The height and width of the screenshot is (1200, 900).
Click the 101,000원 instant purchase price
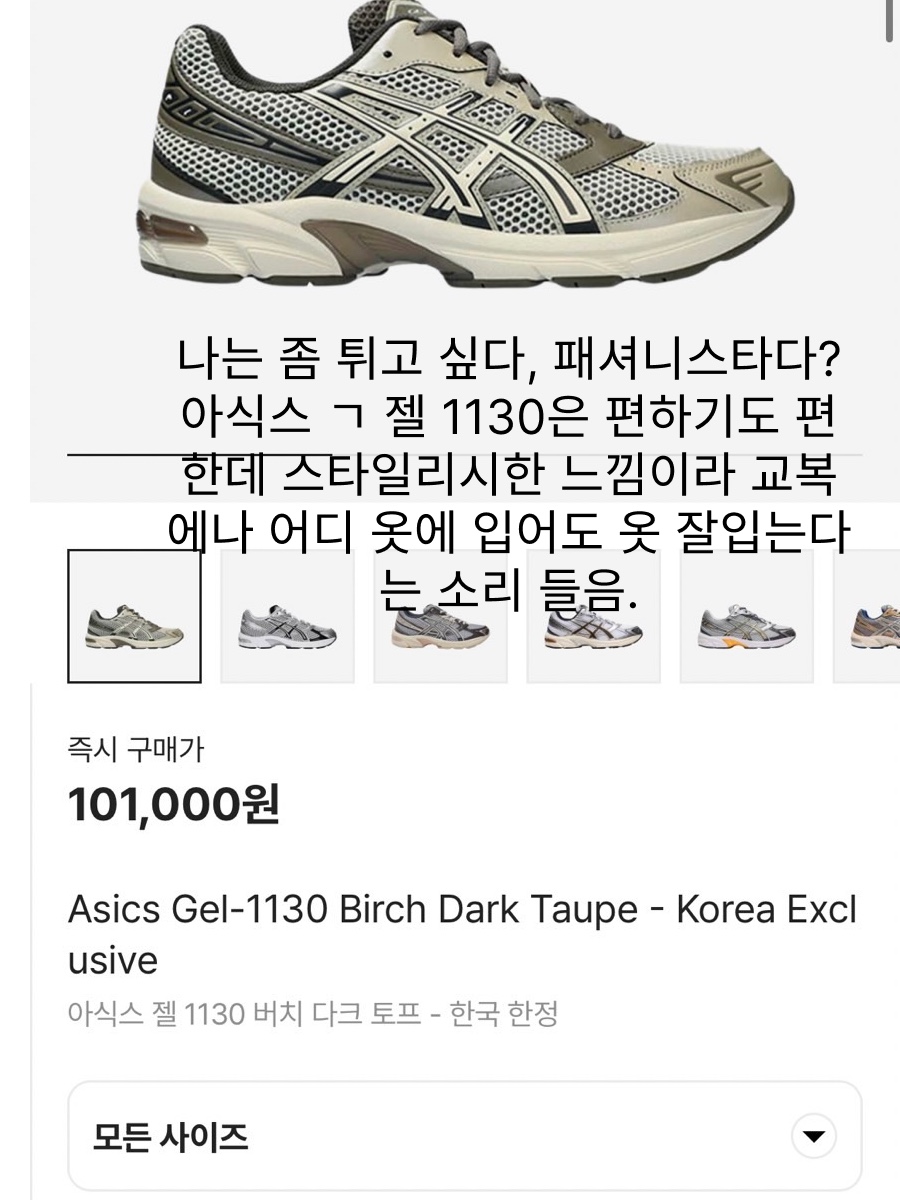(x=175, y=800)
